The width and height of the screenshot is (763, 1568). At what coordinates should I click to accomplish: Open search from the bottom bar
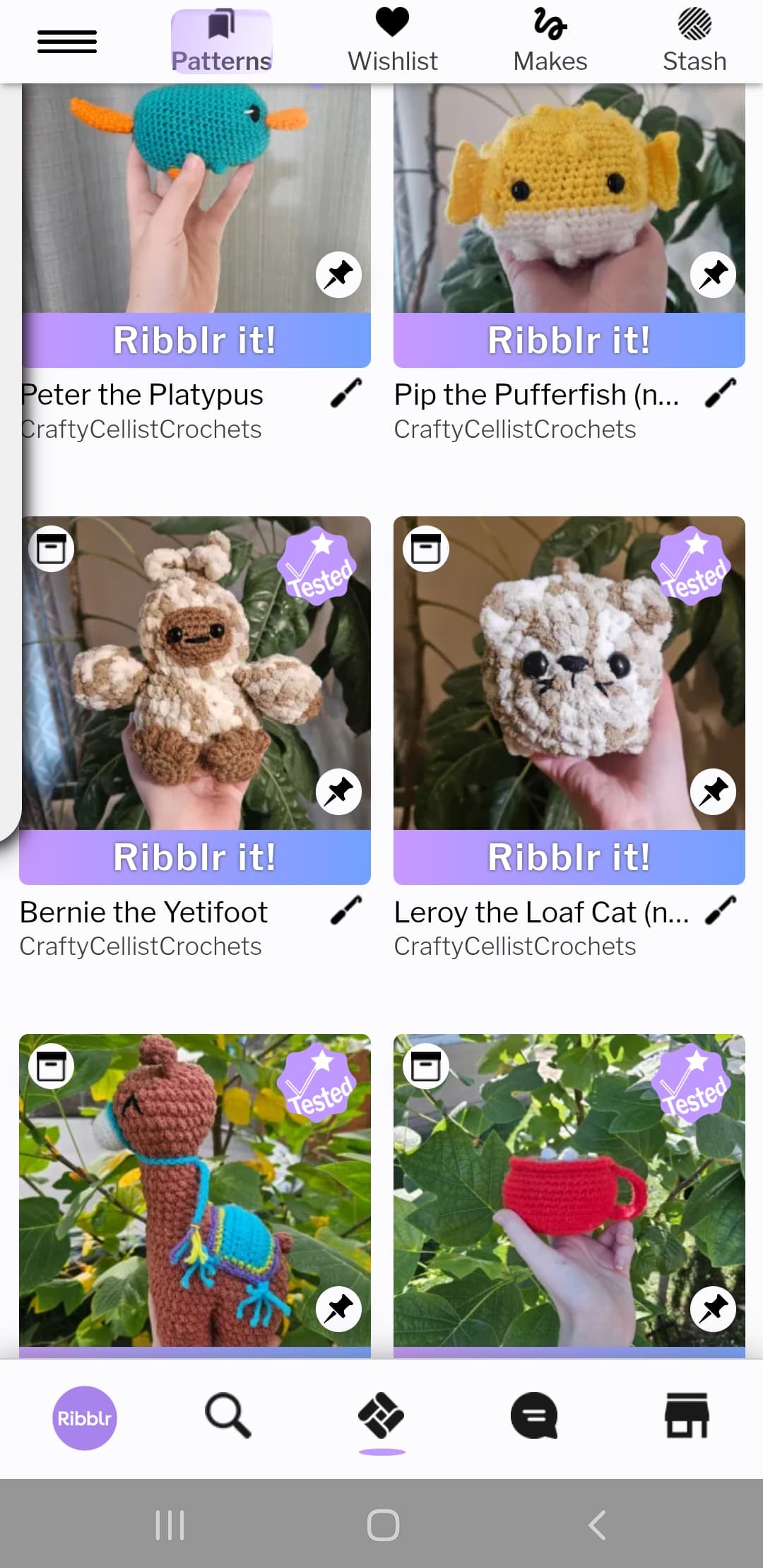pyautogui.click(x=227, y=1416)
